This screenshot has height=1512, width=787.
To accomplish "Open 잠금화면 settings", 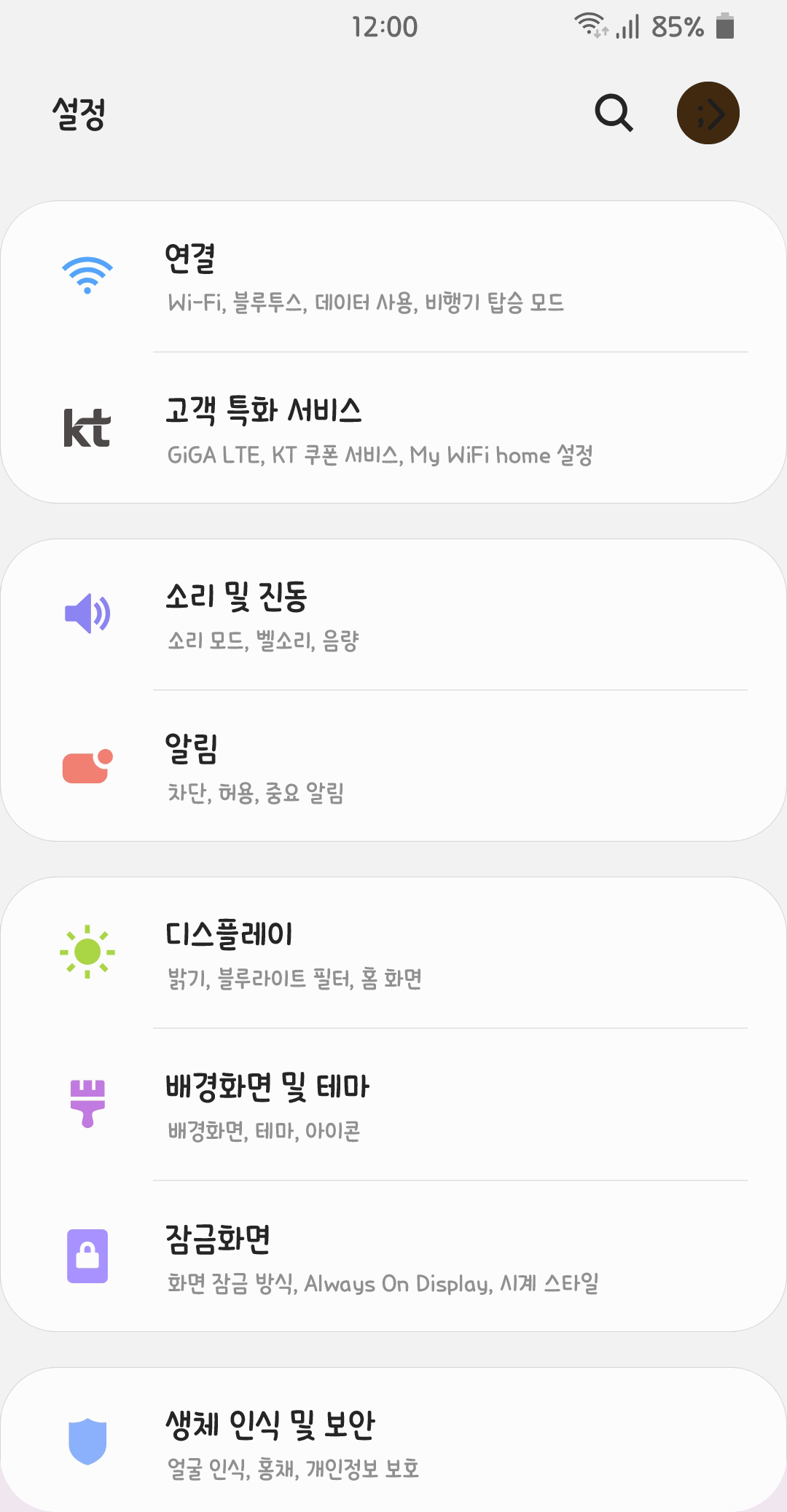I will tap(393, 1256).
